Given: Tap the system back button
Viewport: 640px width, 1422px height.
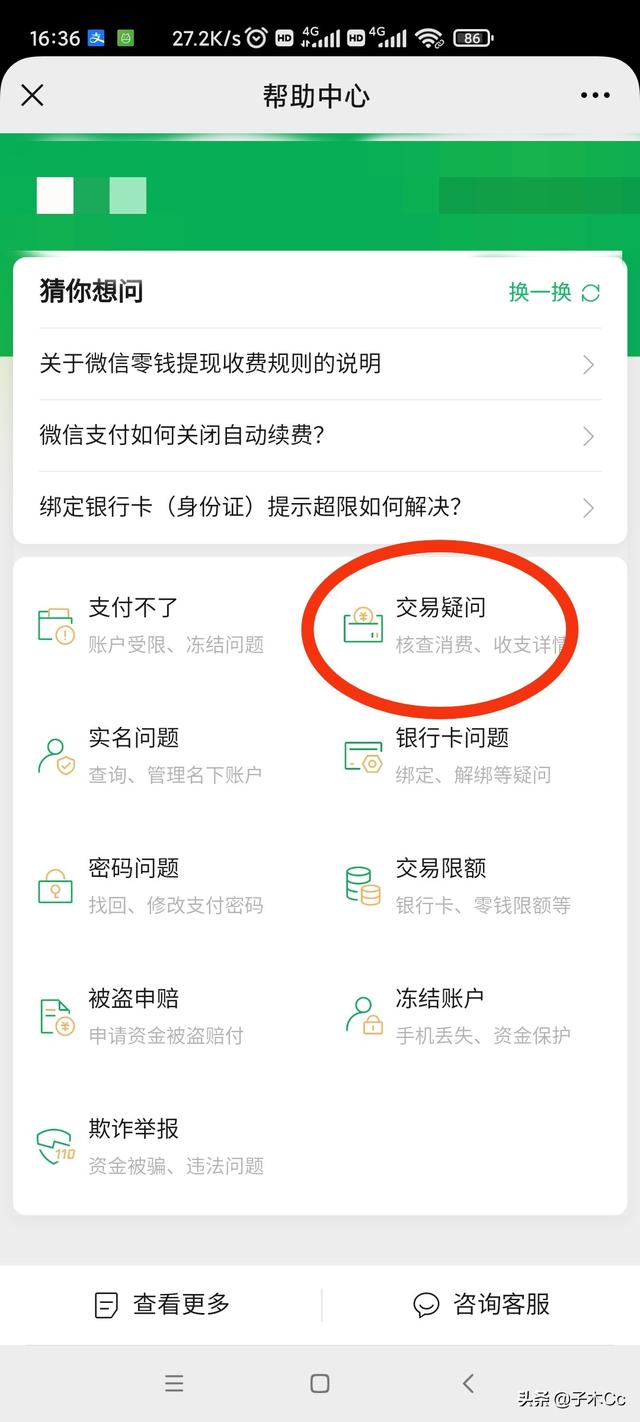Looking at the screenshot, I should [x=467, y=1383].
